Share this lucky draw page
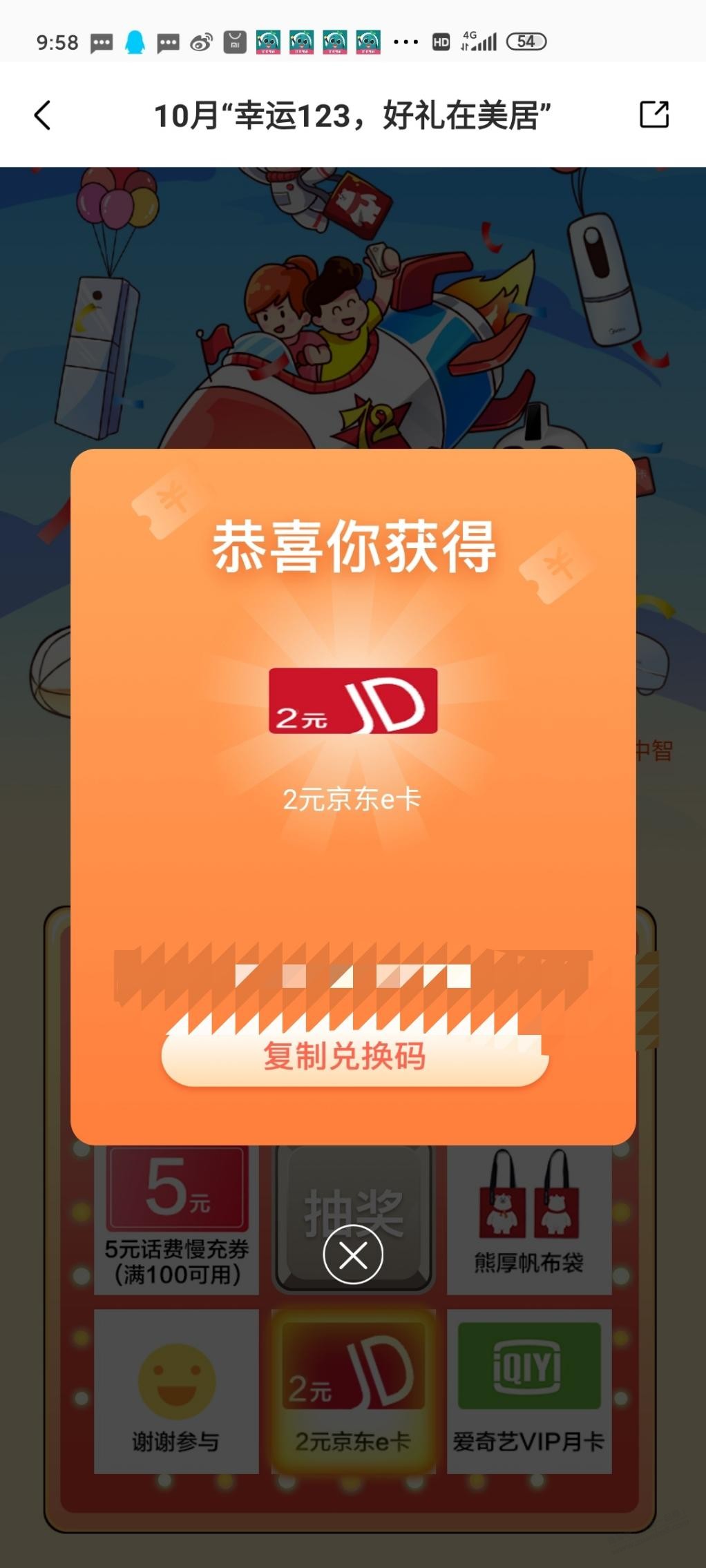 653,115
